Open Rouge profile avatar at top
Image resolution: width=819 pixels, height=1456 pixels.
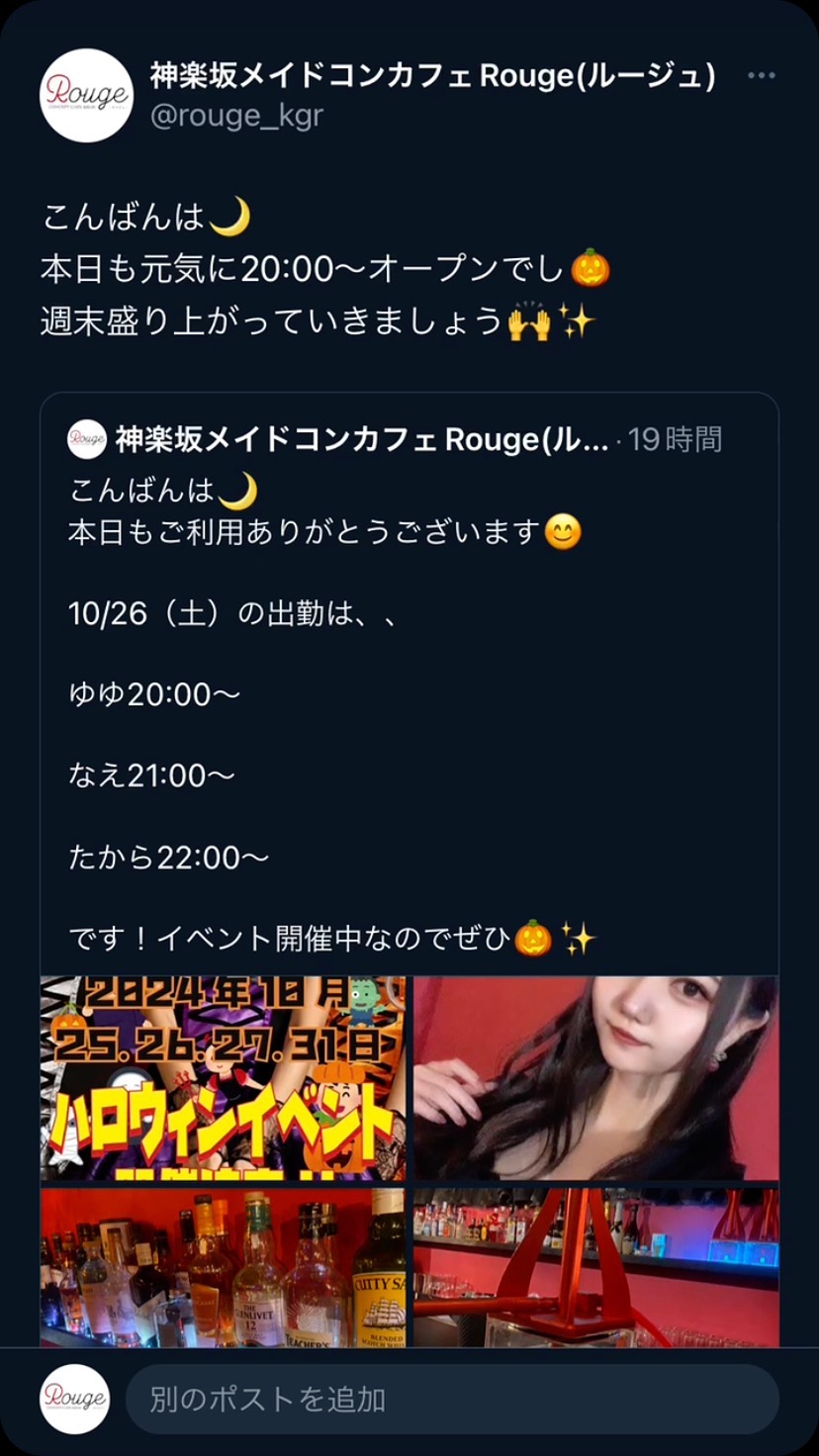tap(86, 96)
